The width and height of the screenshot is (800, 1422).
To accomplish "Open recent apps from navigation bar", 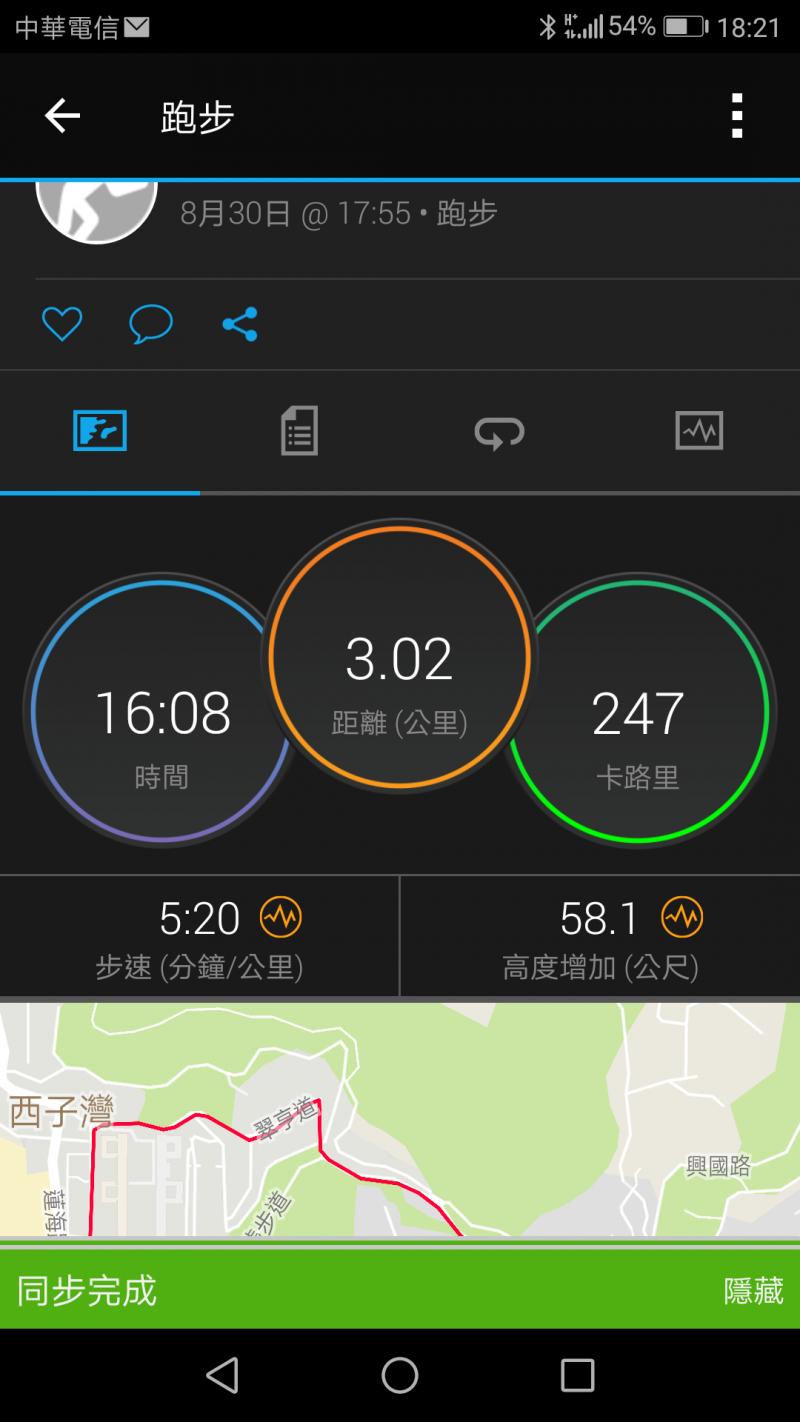I will pyautogui.click(x=577, y=1376).
